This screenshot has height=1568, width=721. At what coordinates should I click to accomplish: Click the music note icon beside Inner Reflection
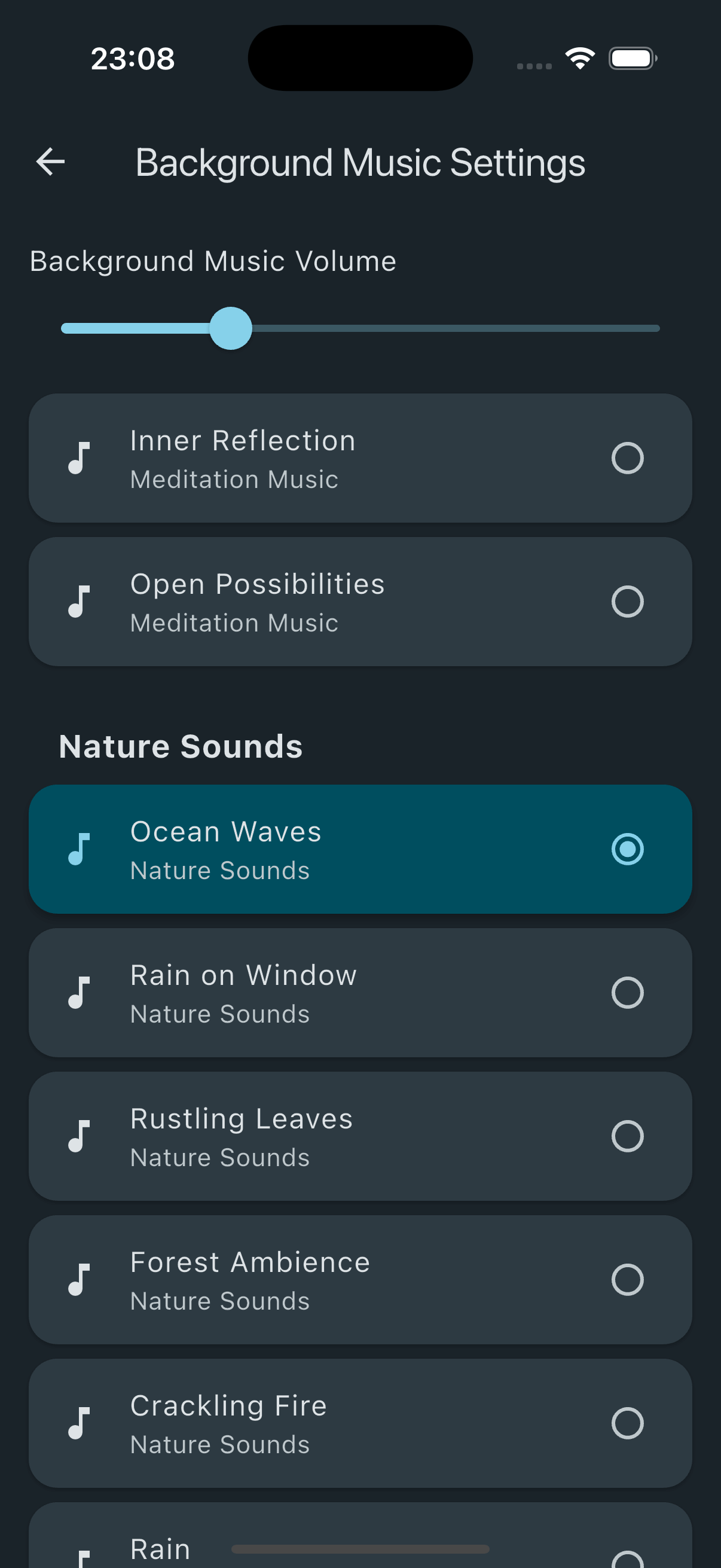point(80,457)
